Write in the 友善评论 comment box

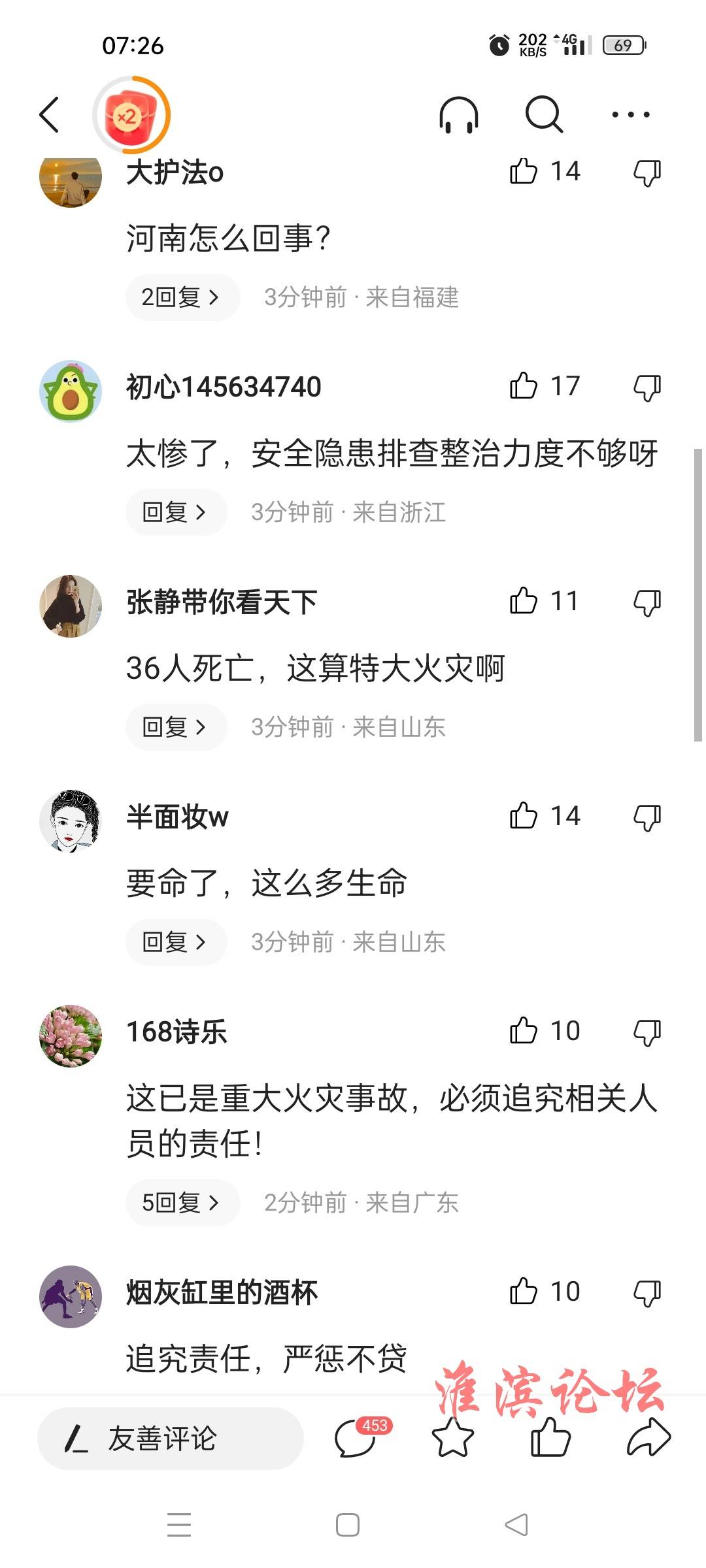tap(170, 1439)
